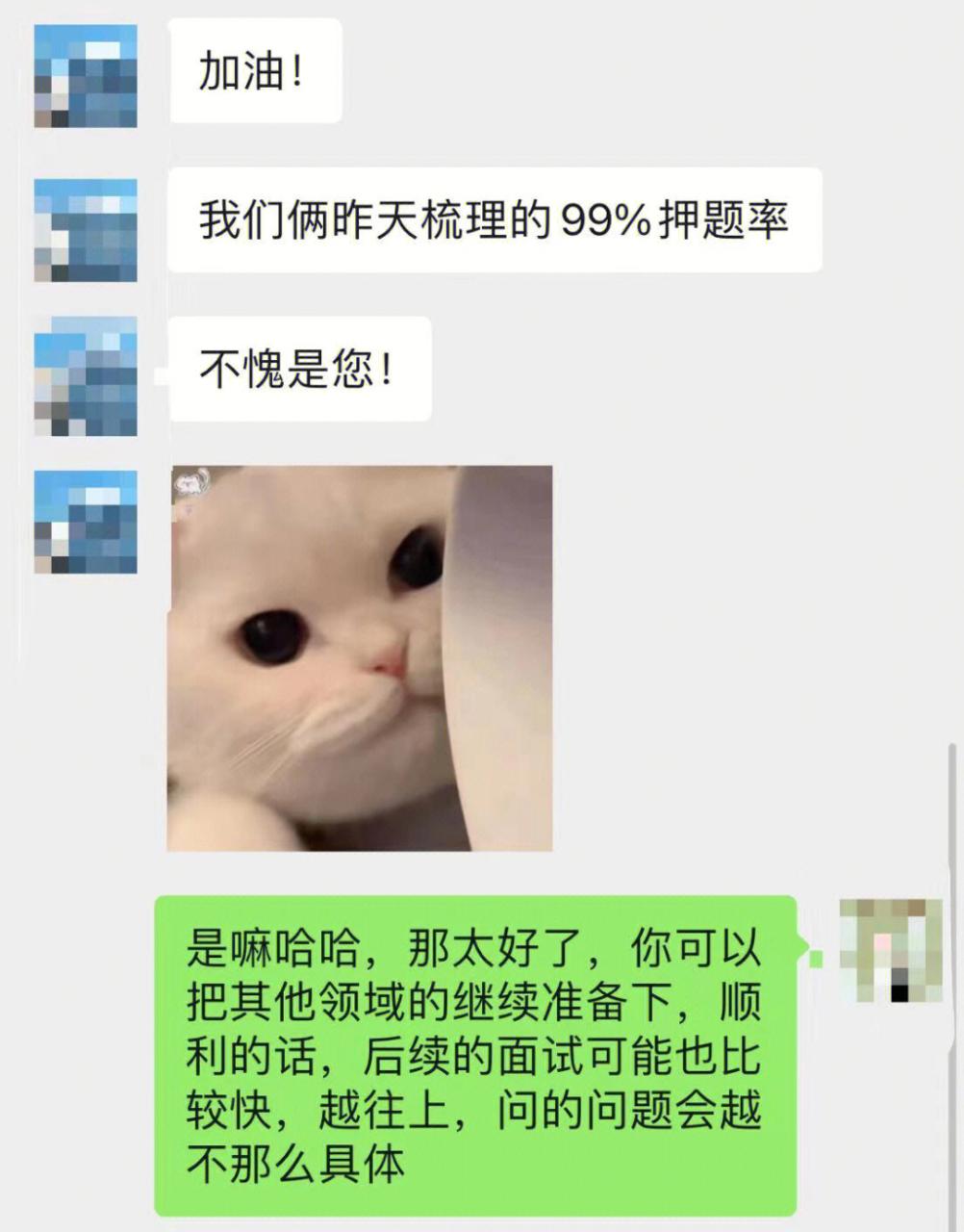964x1232 pixels.
Task: Tap own avatar beside the green message
Action: click(890, 950)
